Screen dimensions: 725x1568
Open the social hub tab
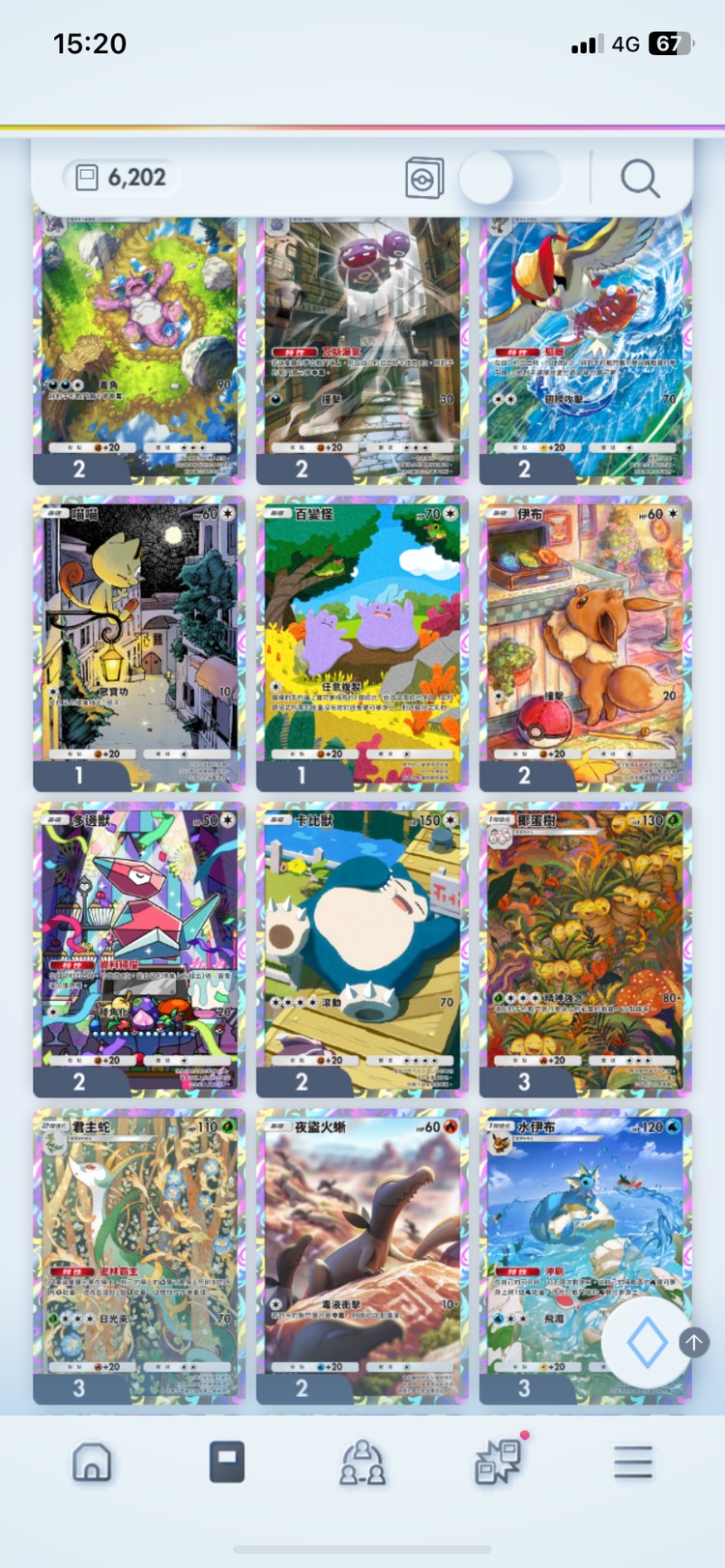362,1463
